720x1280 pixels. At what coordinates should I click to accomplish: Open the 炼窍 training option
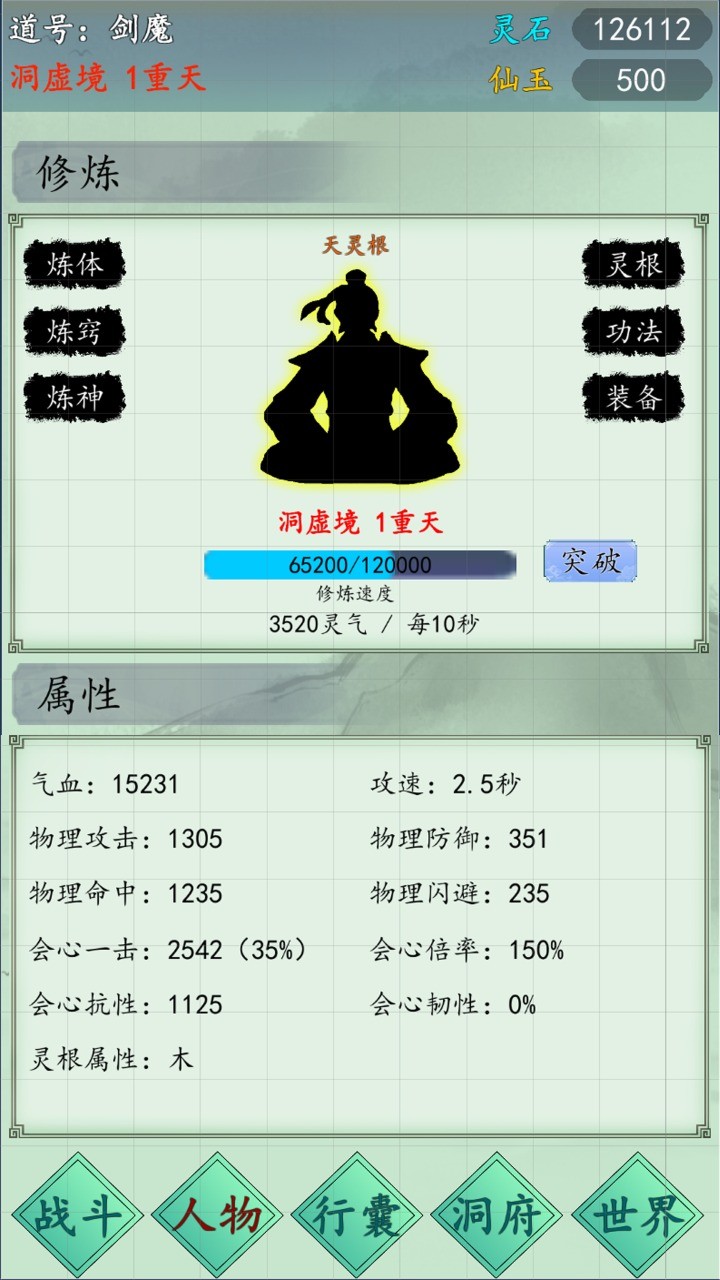pos(75,331)
